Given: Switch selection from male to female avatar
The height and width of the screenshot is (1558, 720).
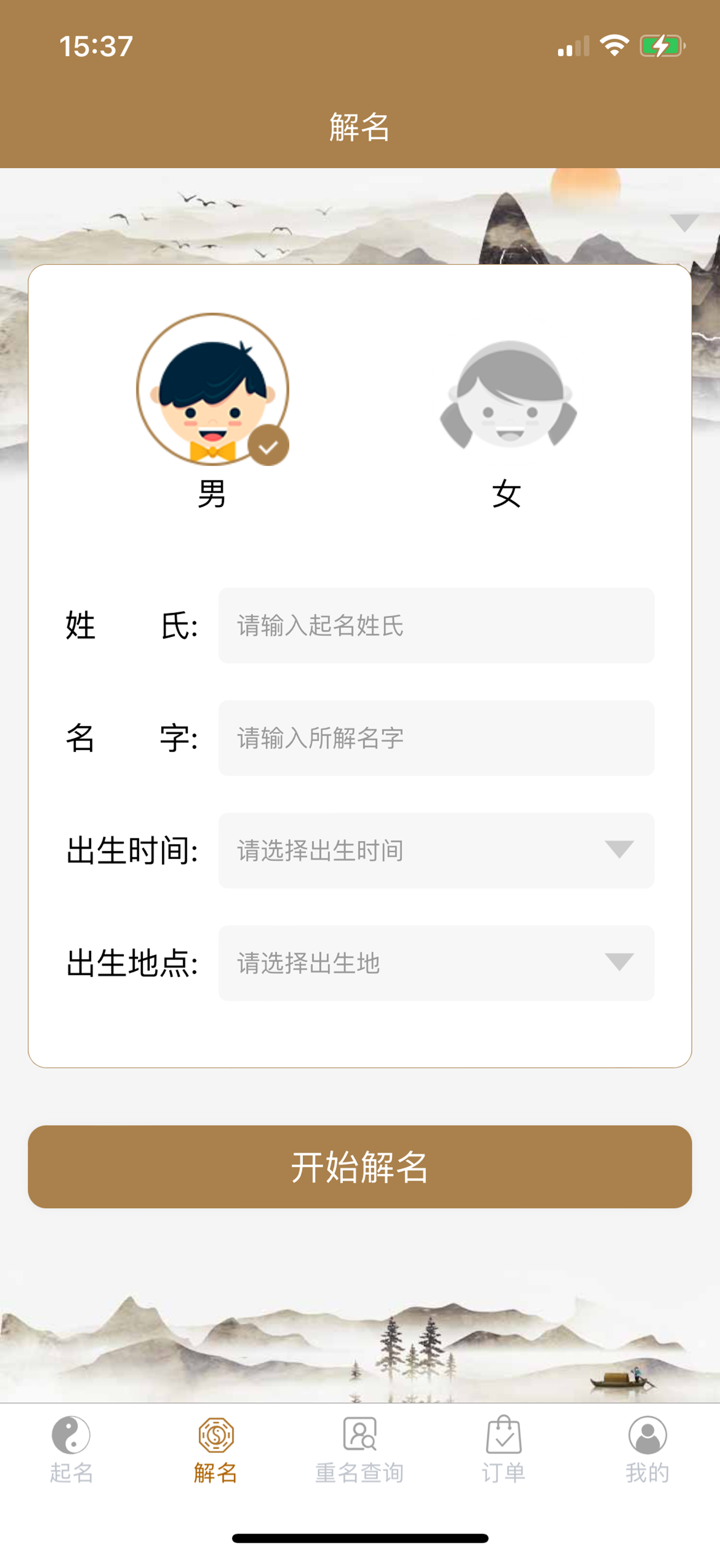Looking at the screenshot, I should point(508,392).
